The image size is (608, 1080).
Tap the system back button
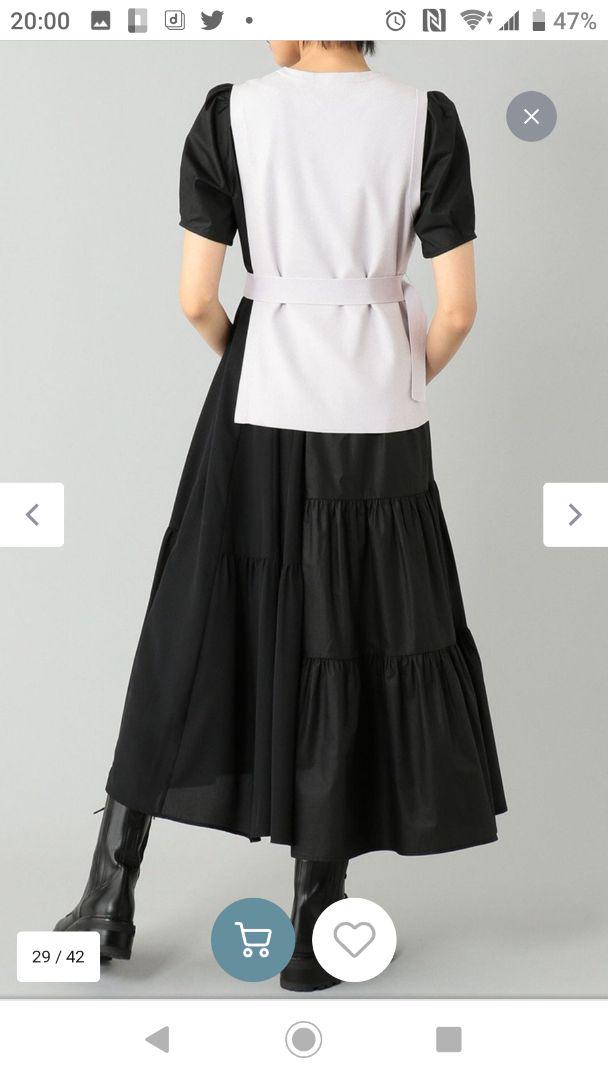click(157, 1039)
